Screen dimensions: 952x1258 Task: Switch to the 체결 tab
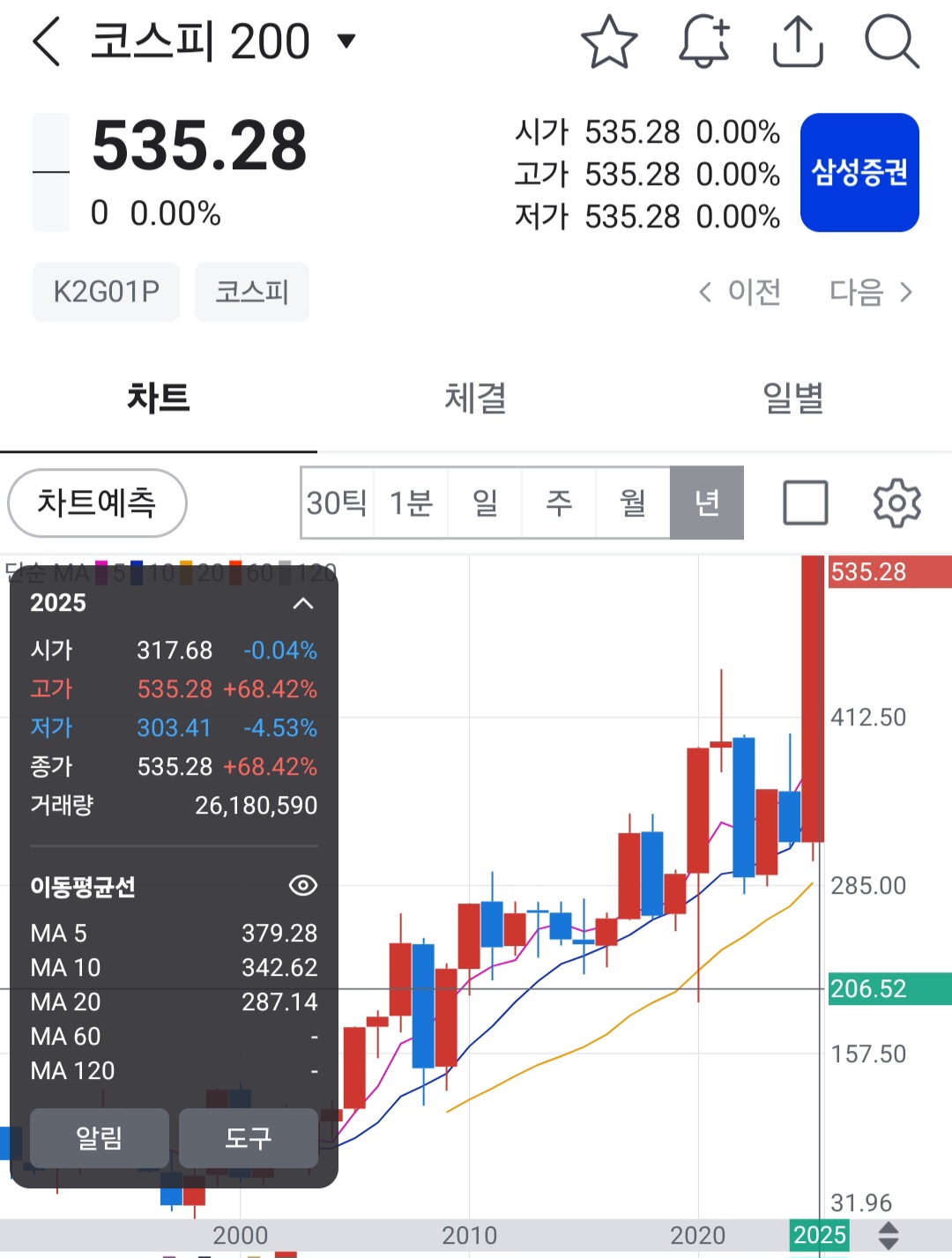[475, 398]
